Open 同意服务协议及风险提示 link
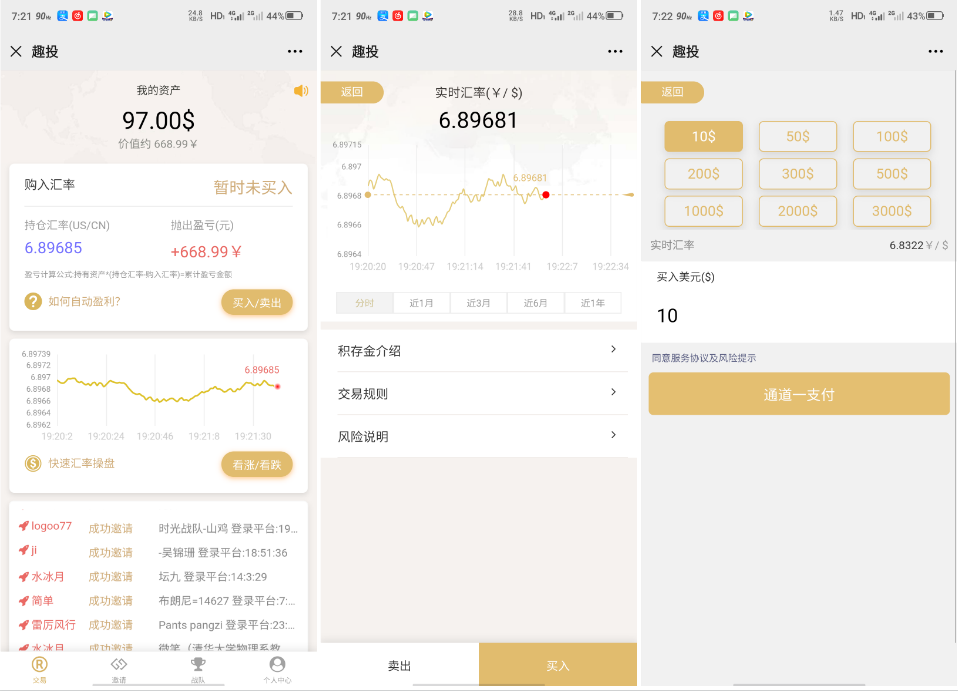Screen dimensions: 958x691 (704, 358)
